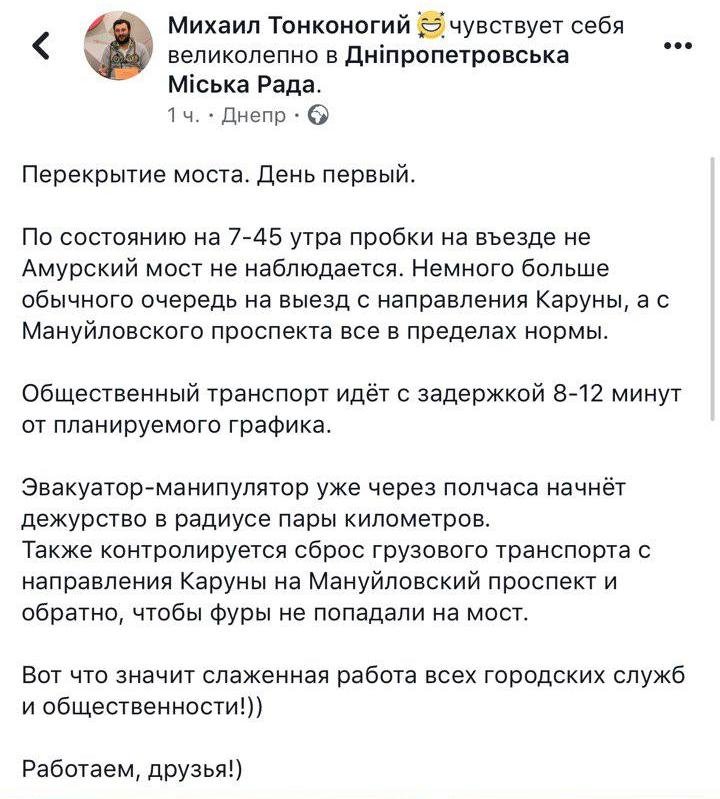Screen dimensions: 720x799
Task: Open Михаил Тонконогий's profile by name
Action: tap(289, 23)
